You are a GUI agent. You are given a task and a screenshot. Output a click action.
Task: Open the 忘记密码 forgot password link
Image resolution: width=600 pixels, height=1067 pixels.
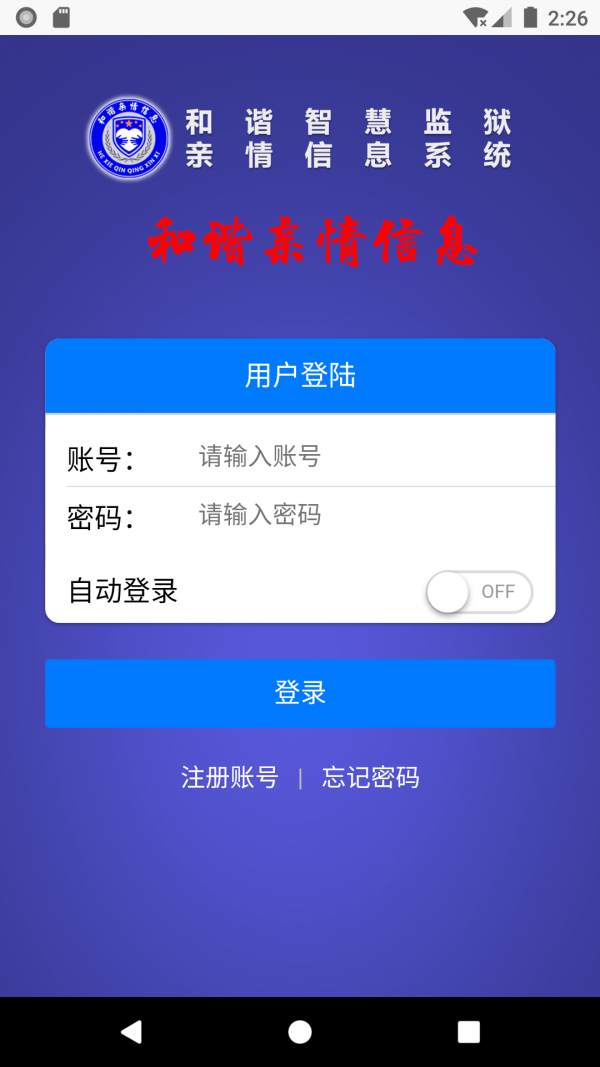tap(370, 778)
